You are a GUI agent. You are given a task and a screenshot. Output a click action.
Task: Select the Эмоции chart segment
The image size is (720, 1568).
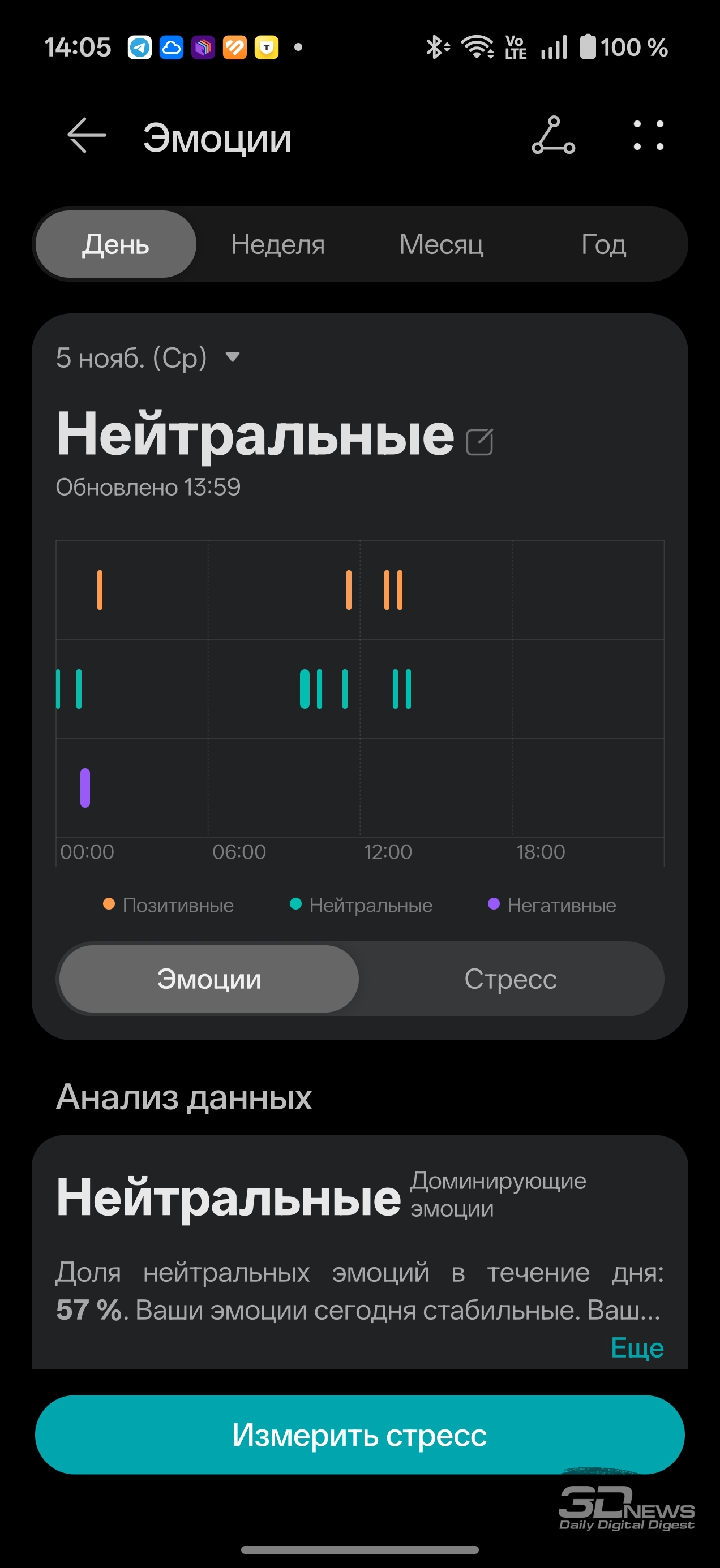[209, 979]
